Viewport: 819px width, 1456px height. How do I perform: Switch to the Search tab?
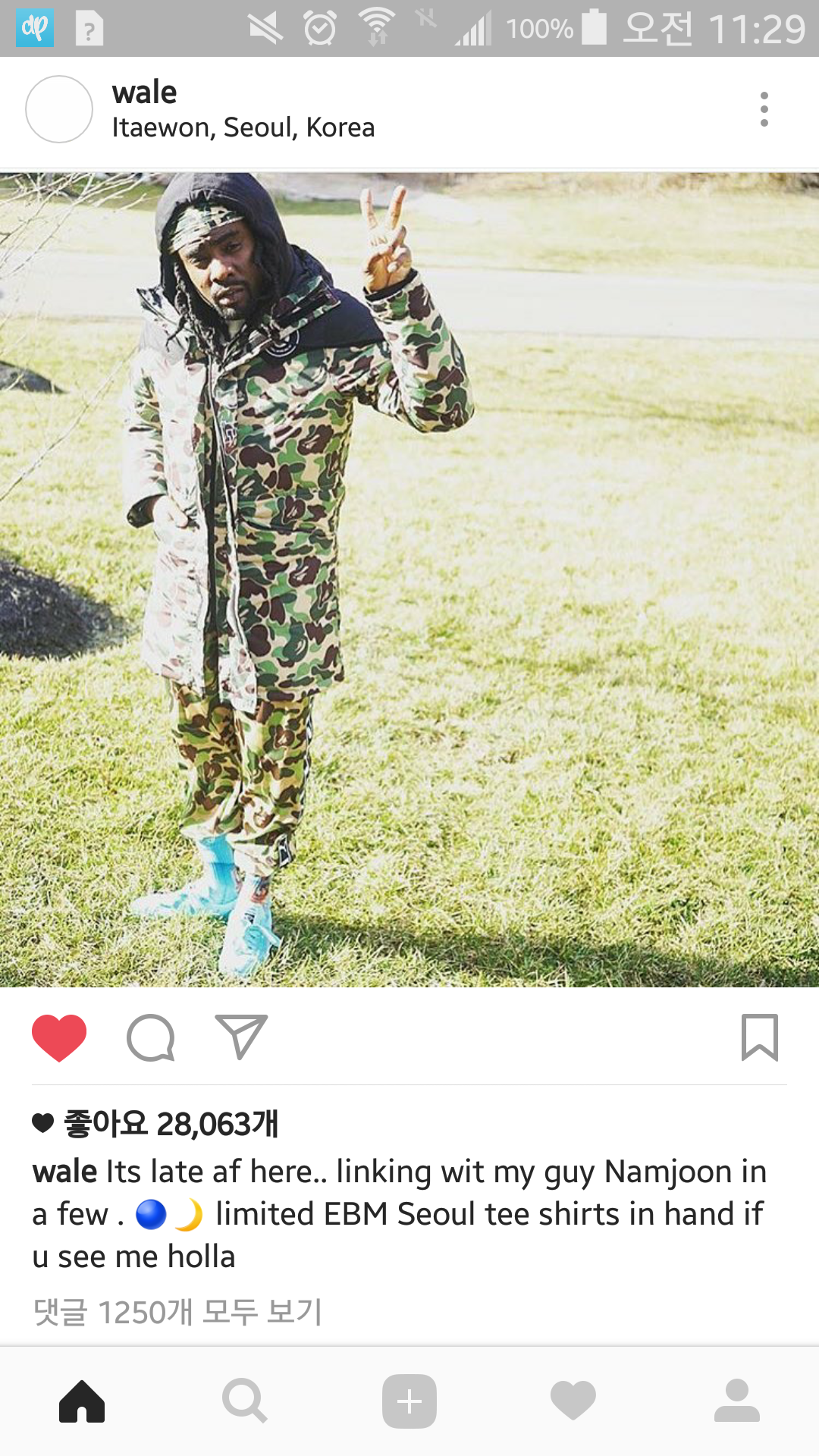pyautogui.click(x=244, y=1401)
